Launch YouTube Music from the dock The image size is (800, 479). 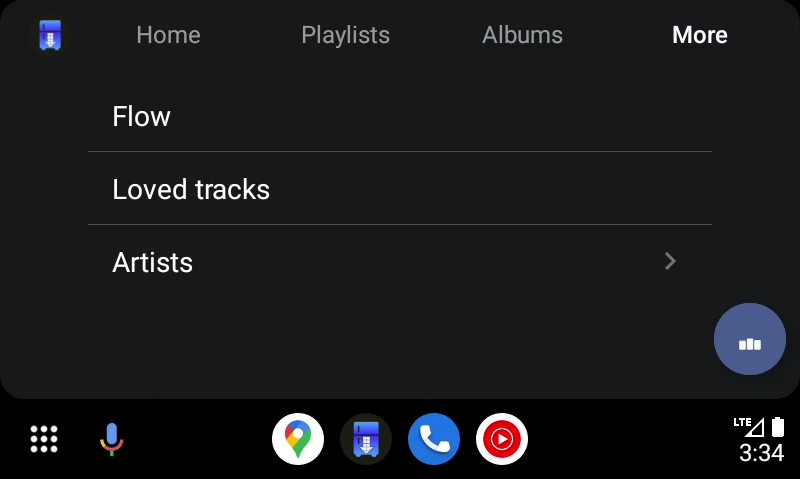pos(501,439)
